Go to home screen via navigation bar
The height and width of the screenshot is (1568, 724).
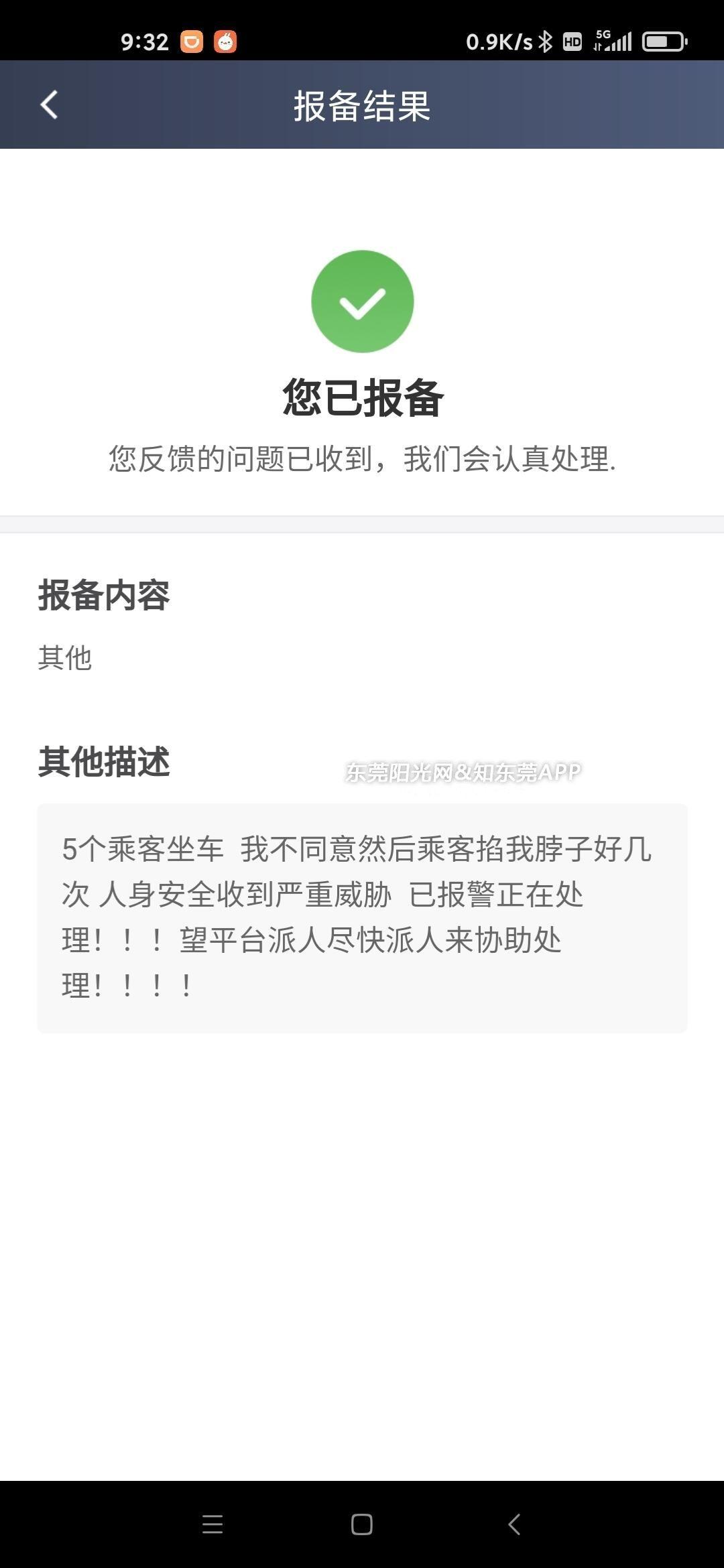(362, 1524)
